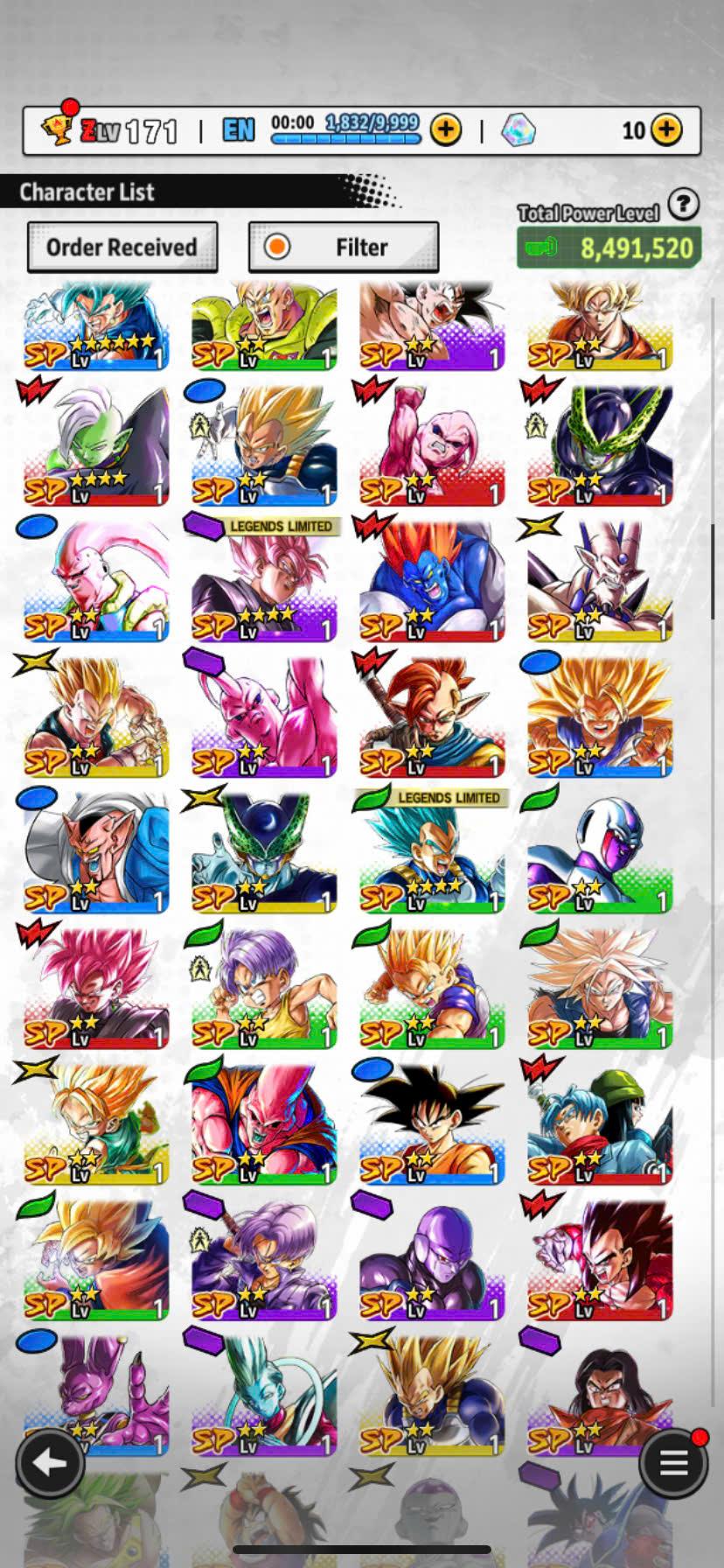Select the base form black-haired Goku card
This screenshot has width=724, height=1568.
coord(432,1124)
